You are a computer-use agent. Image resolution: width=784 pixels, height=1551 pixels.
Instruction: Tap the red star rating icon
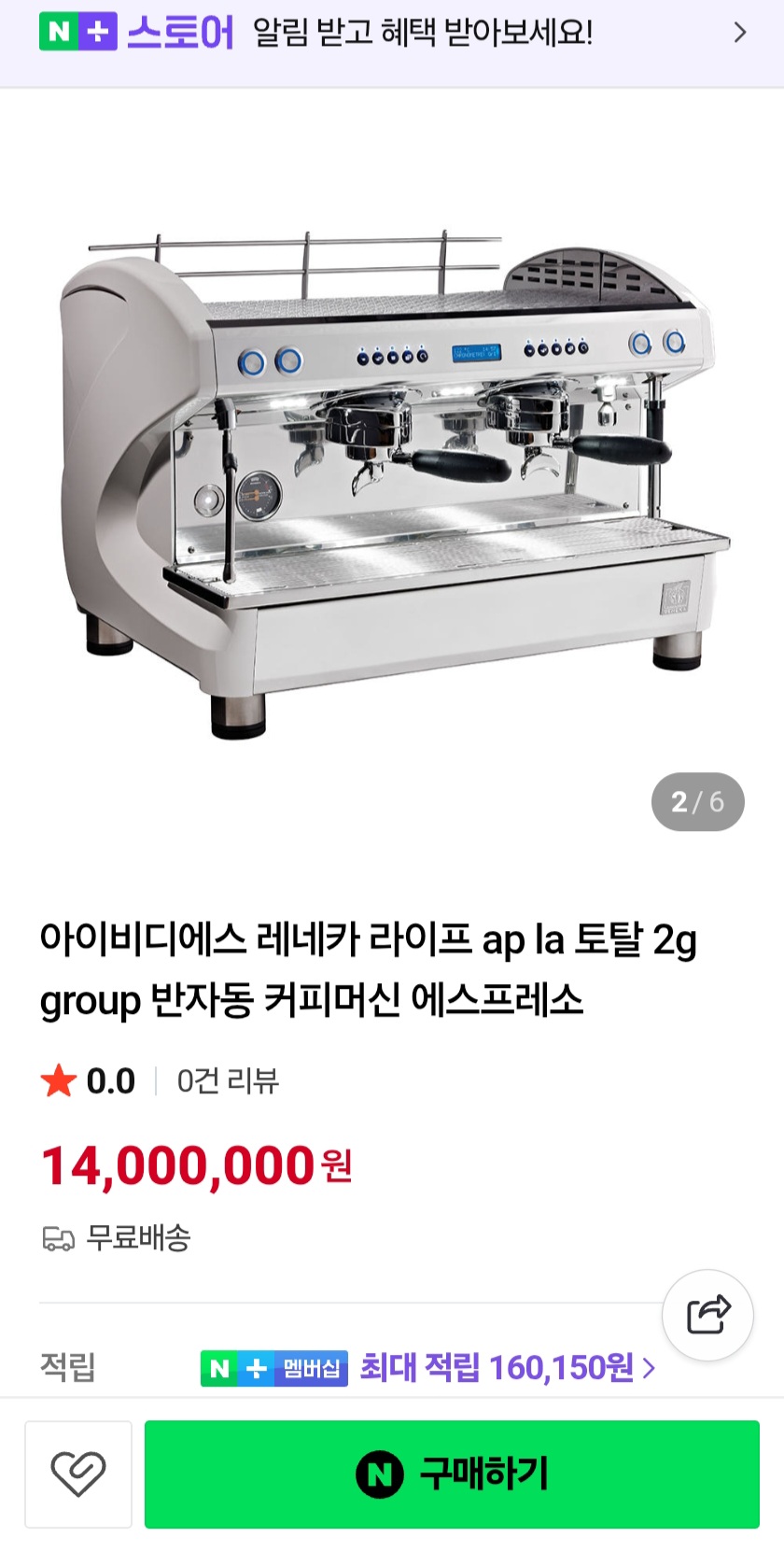click(x=59, y=1080)
